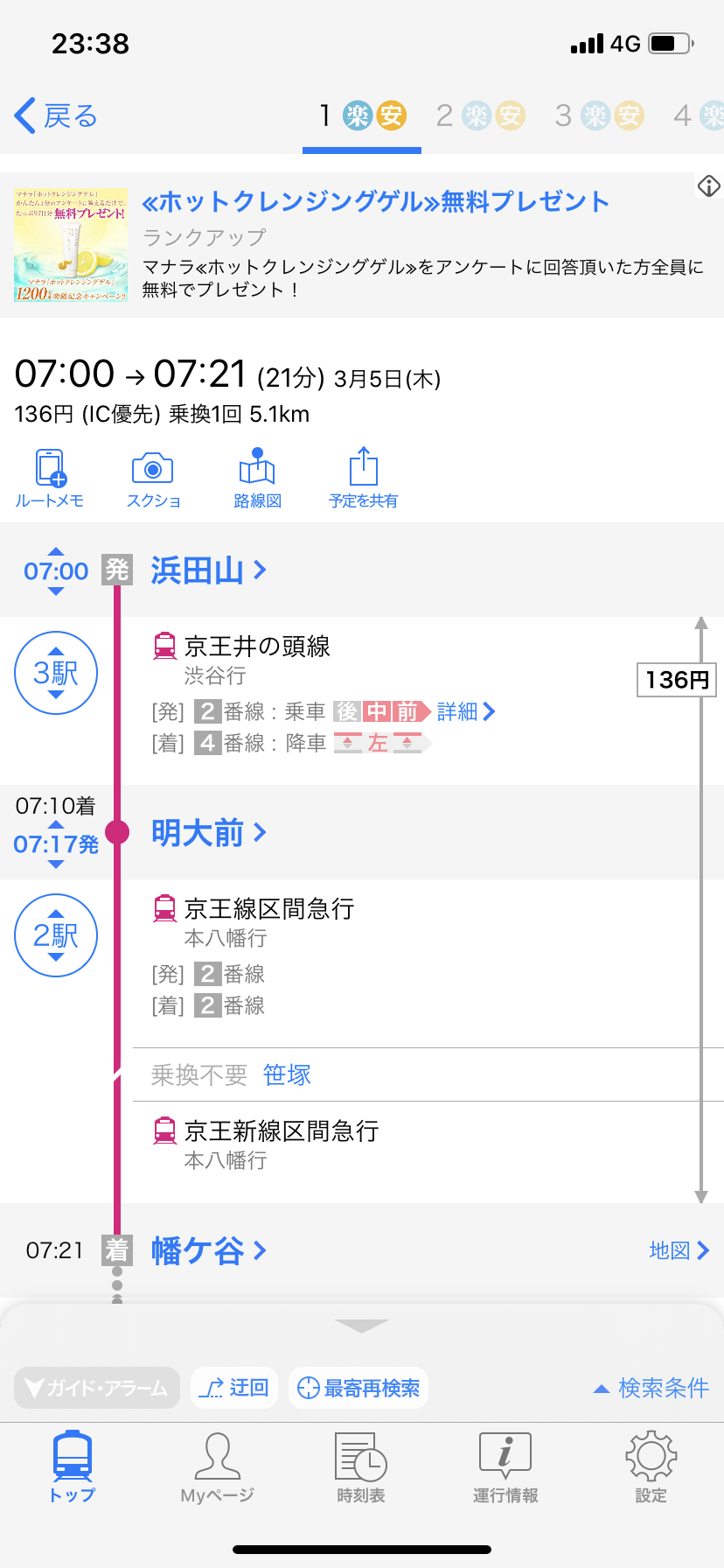This screenshot has width=724, height=1568.
Task: Open the 地図 map for 幡ケ谷
Action: (679, 1250)
